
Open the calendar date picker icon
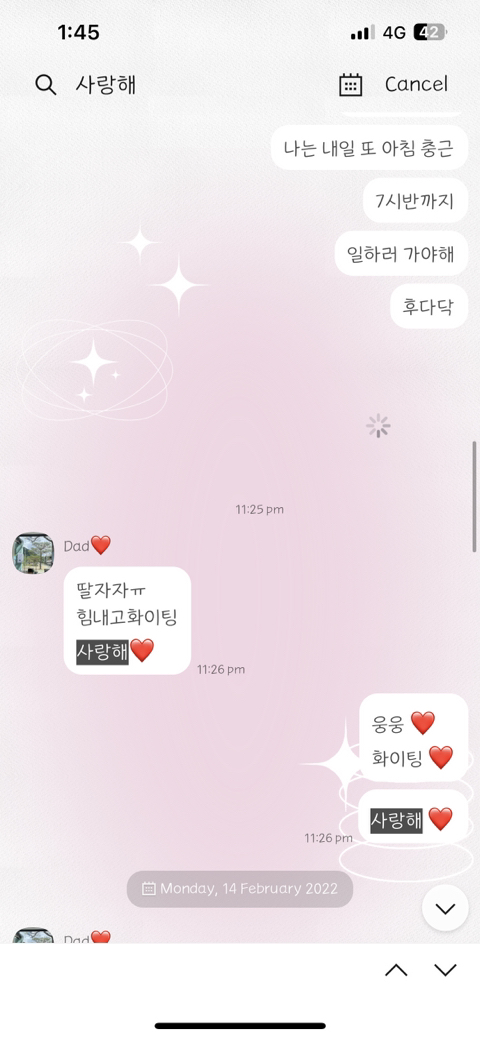[350, 85]
